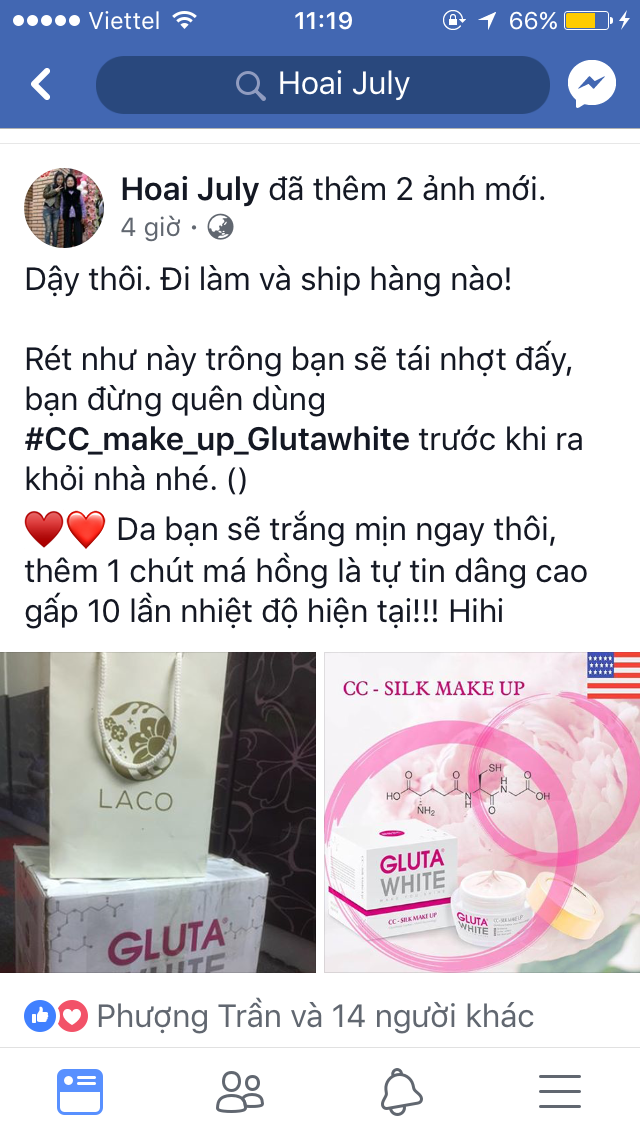640x1136 pixels.
Task: Tap the Hoai July search box
Action: 323,85
